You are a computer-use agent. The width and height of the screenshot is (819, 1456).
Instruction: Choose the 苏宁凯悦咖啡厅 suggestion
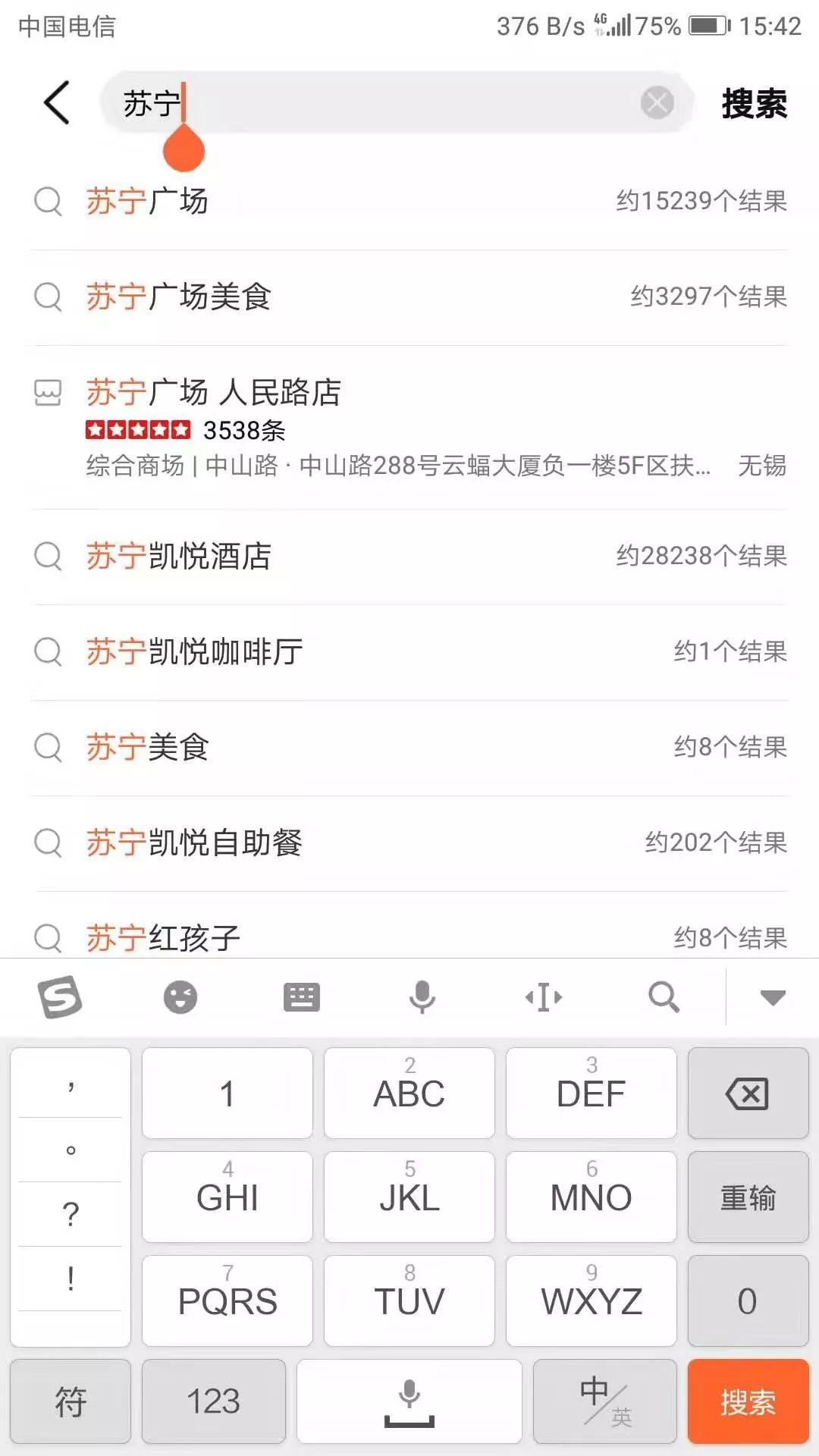409,652
